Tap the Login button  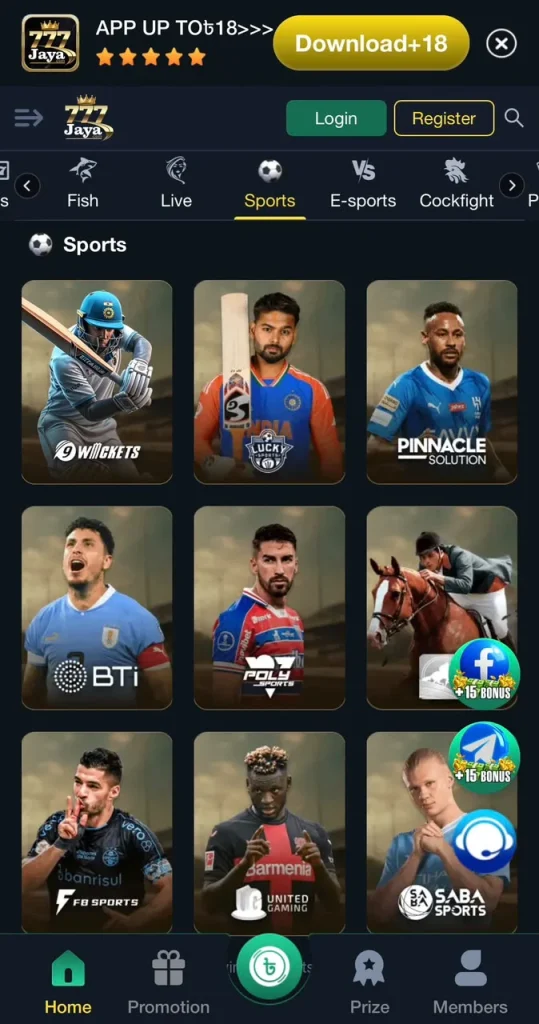[x=336, y=118]
